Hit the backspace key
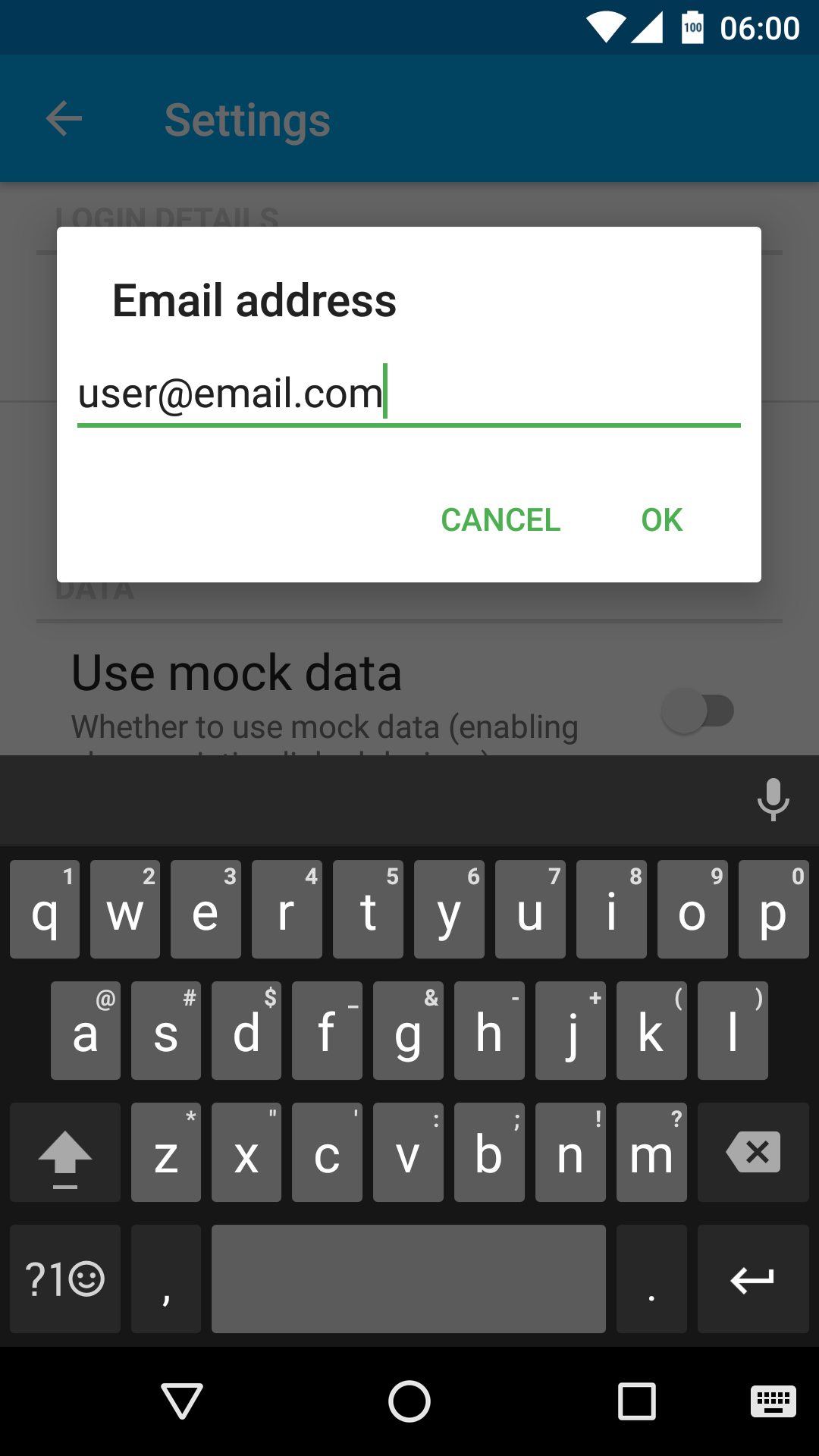Viewport: 819px width, 1456px height. [x=753, y=1152]
